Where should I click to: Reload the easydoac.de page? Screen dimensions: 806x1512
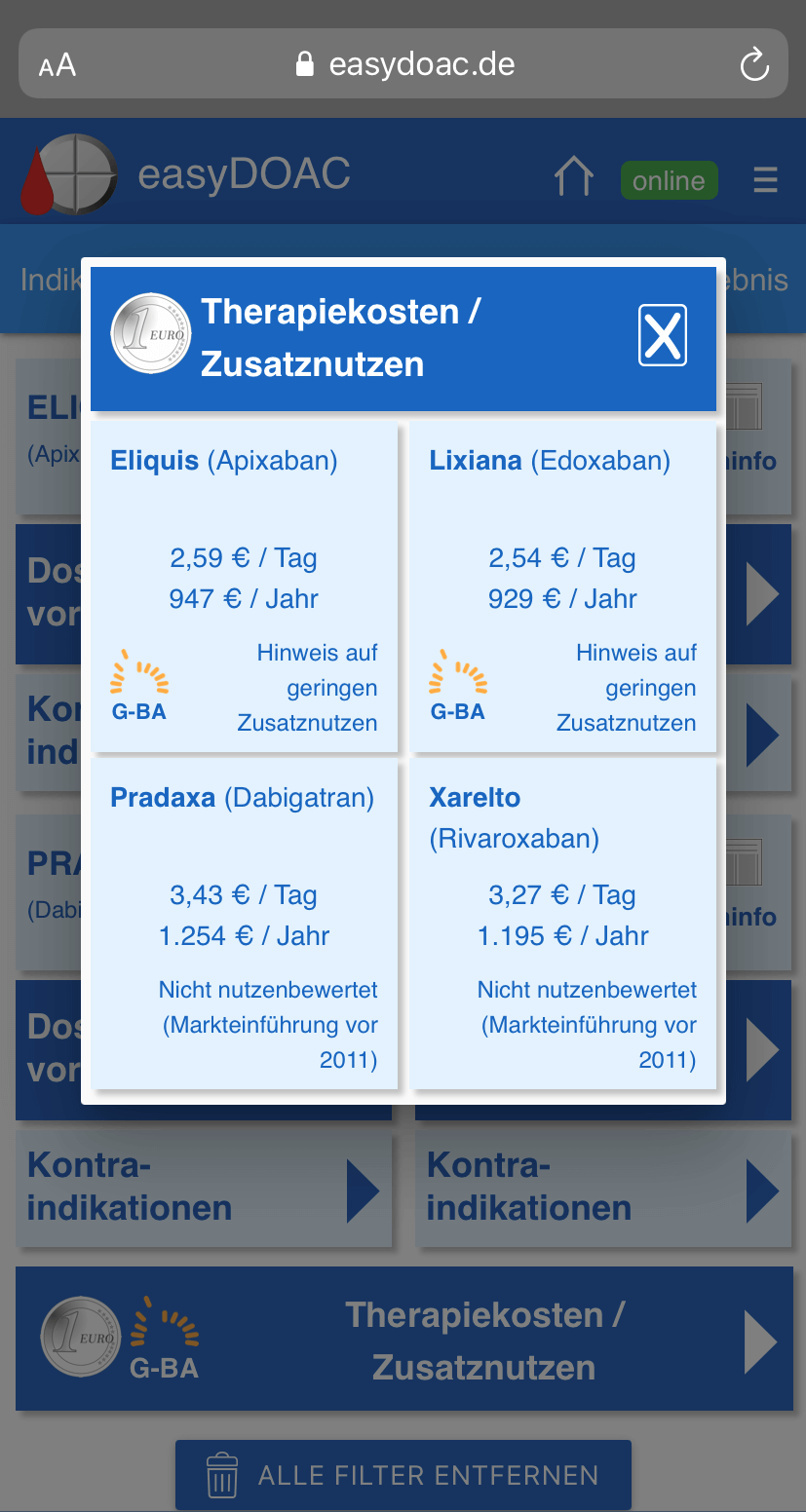pos(754,65)
